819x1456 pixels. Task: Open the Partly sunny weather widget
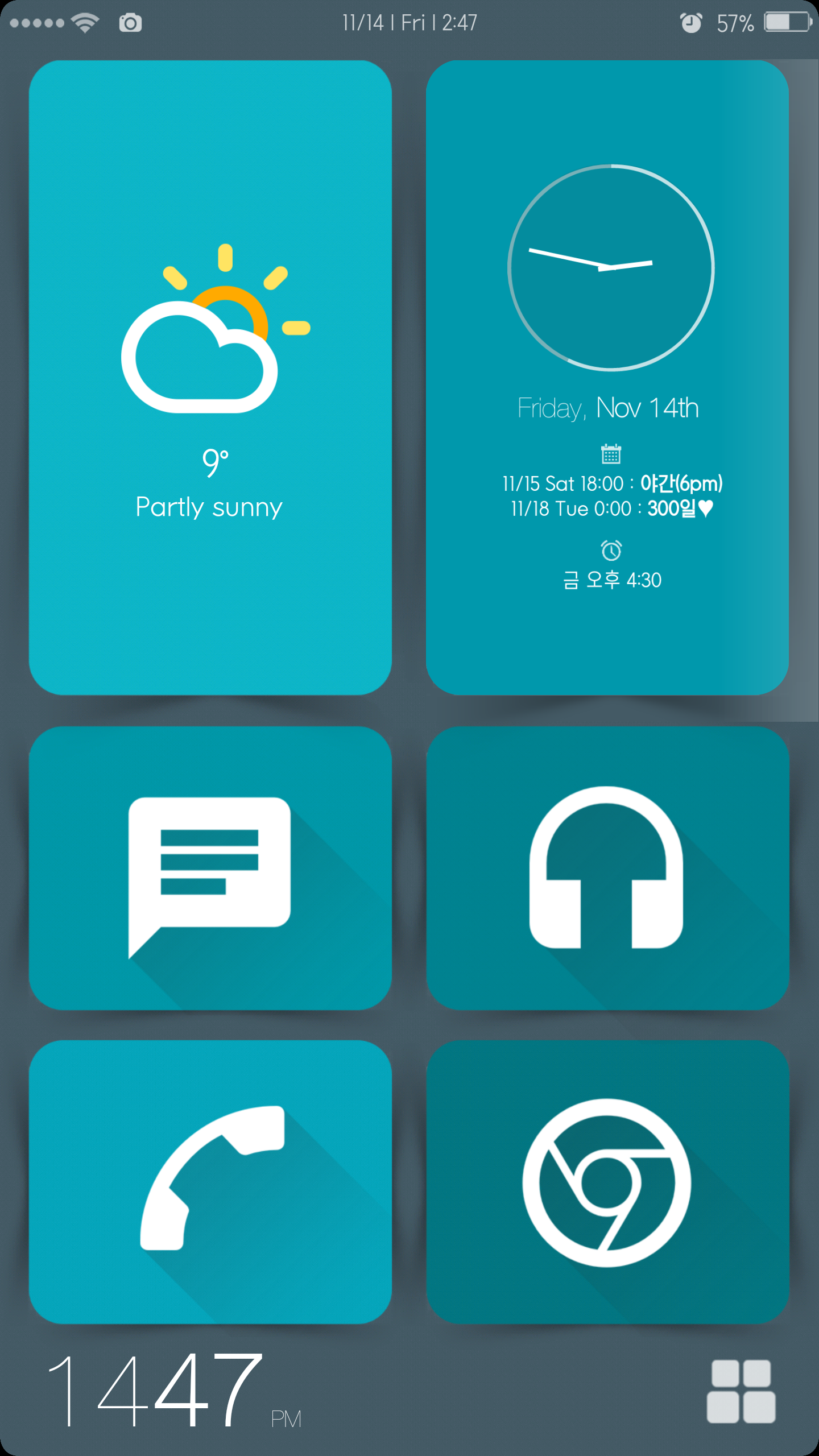210,378
